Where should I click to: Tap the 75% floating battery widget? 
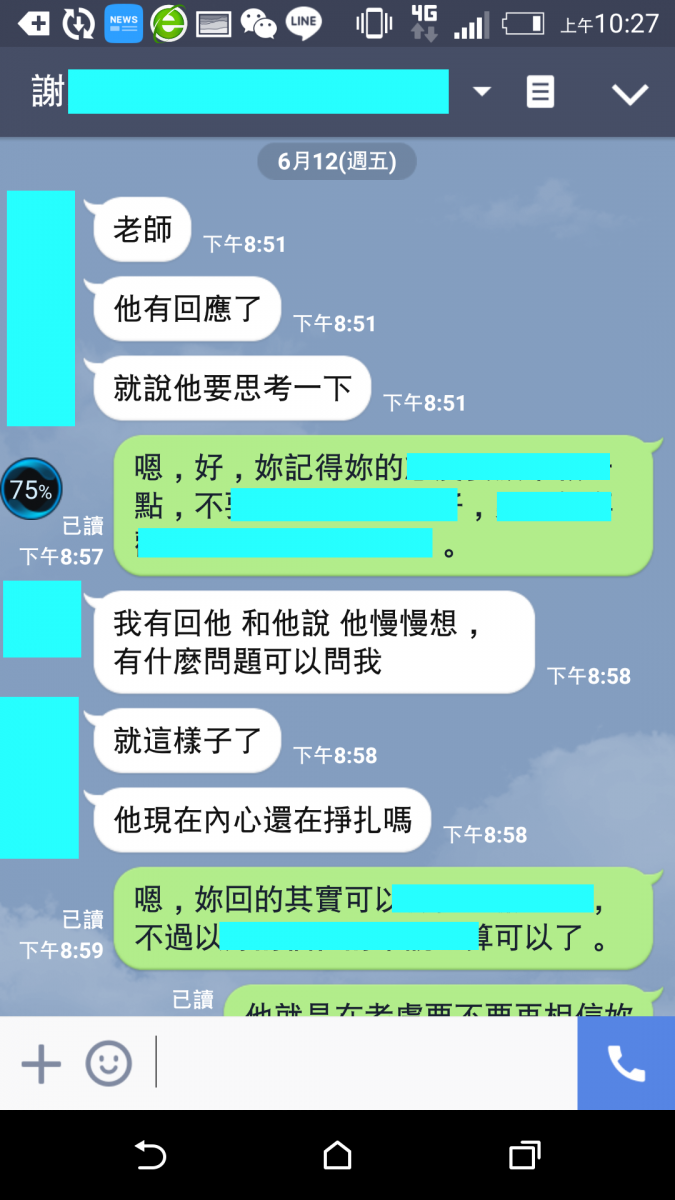[x=31, y=489]
